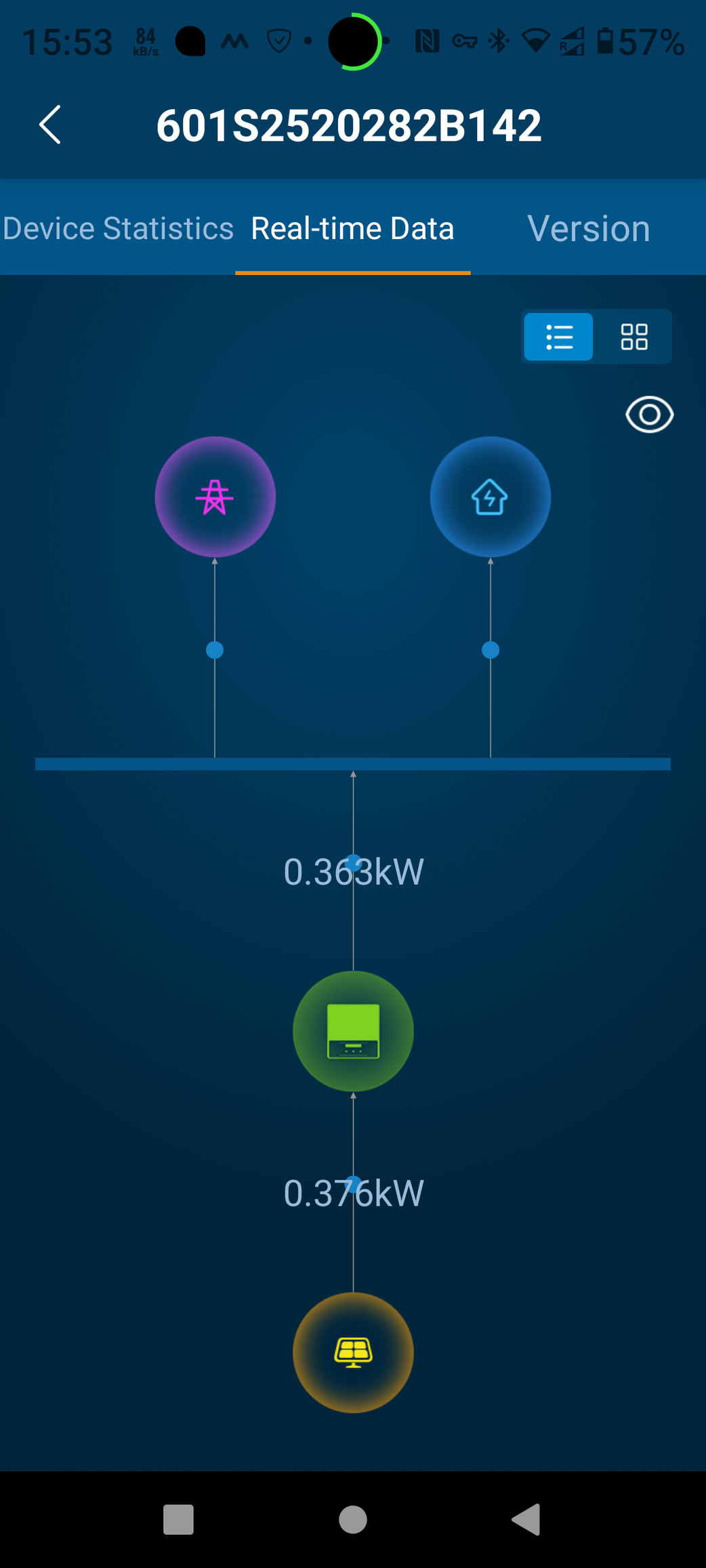706x1568 pixels.
Task: Go back using the top-left arrow
Action: coord(50,125)
